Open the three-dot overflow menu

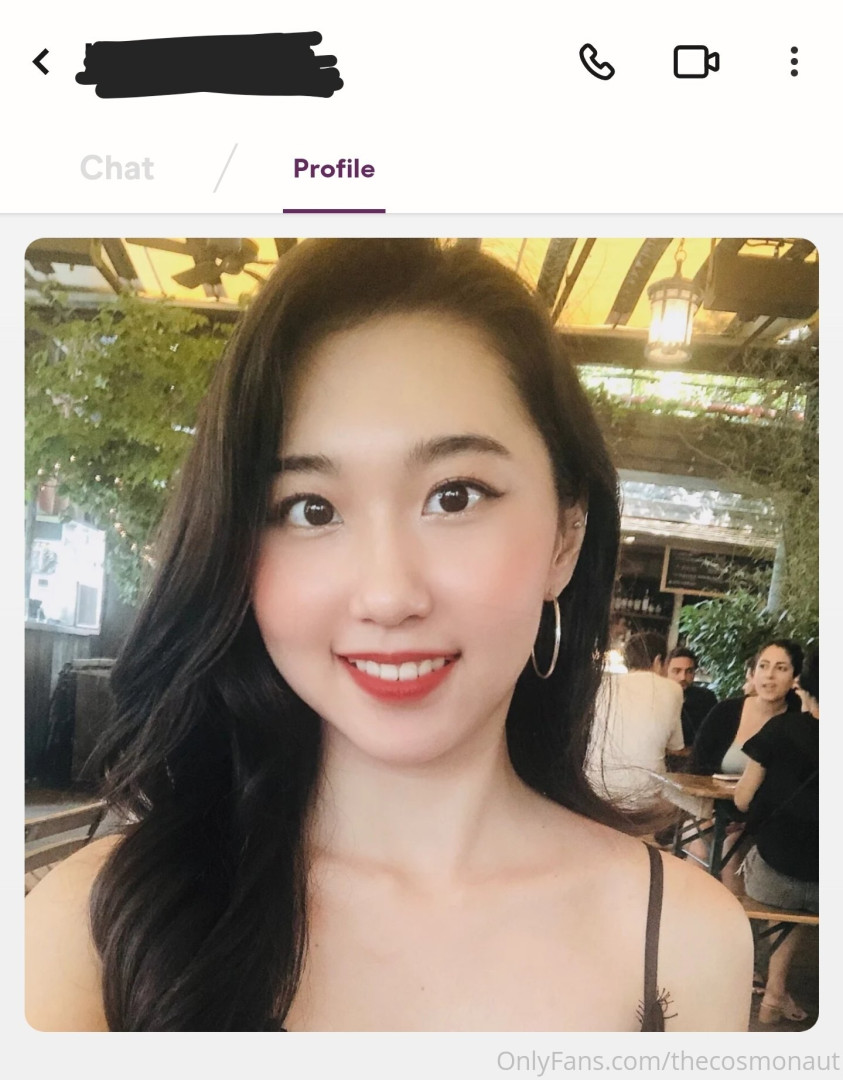[x=794, y=62]
